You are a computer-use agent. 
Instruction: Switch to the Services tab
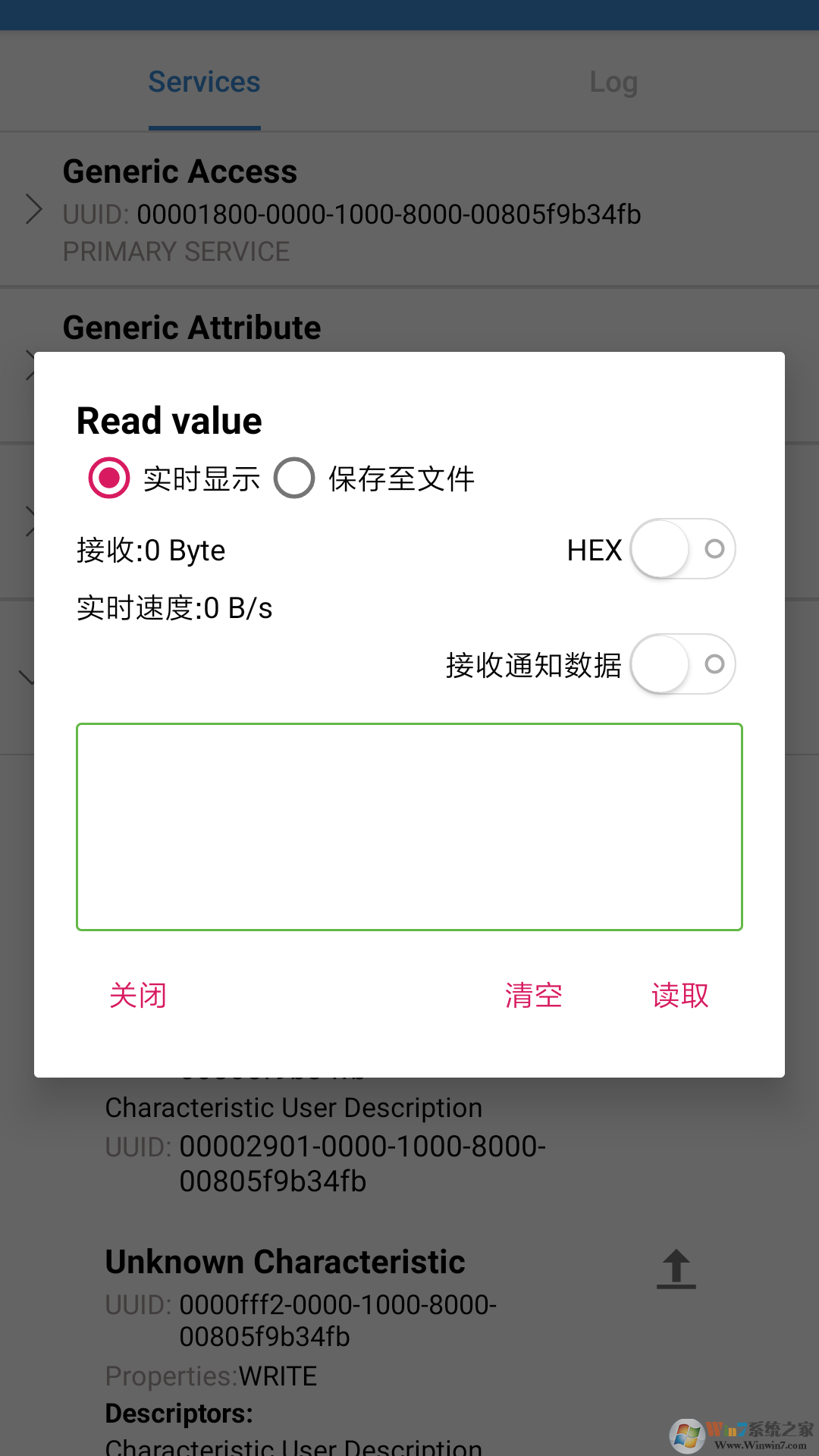(204, 81)
